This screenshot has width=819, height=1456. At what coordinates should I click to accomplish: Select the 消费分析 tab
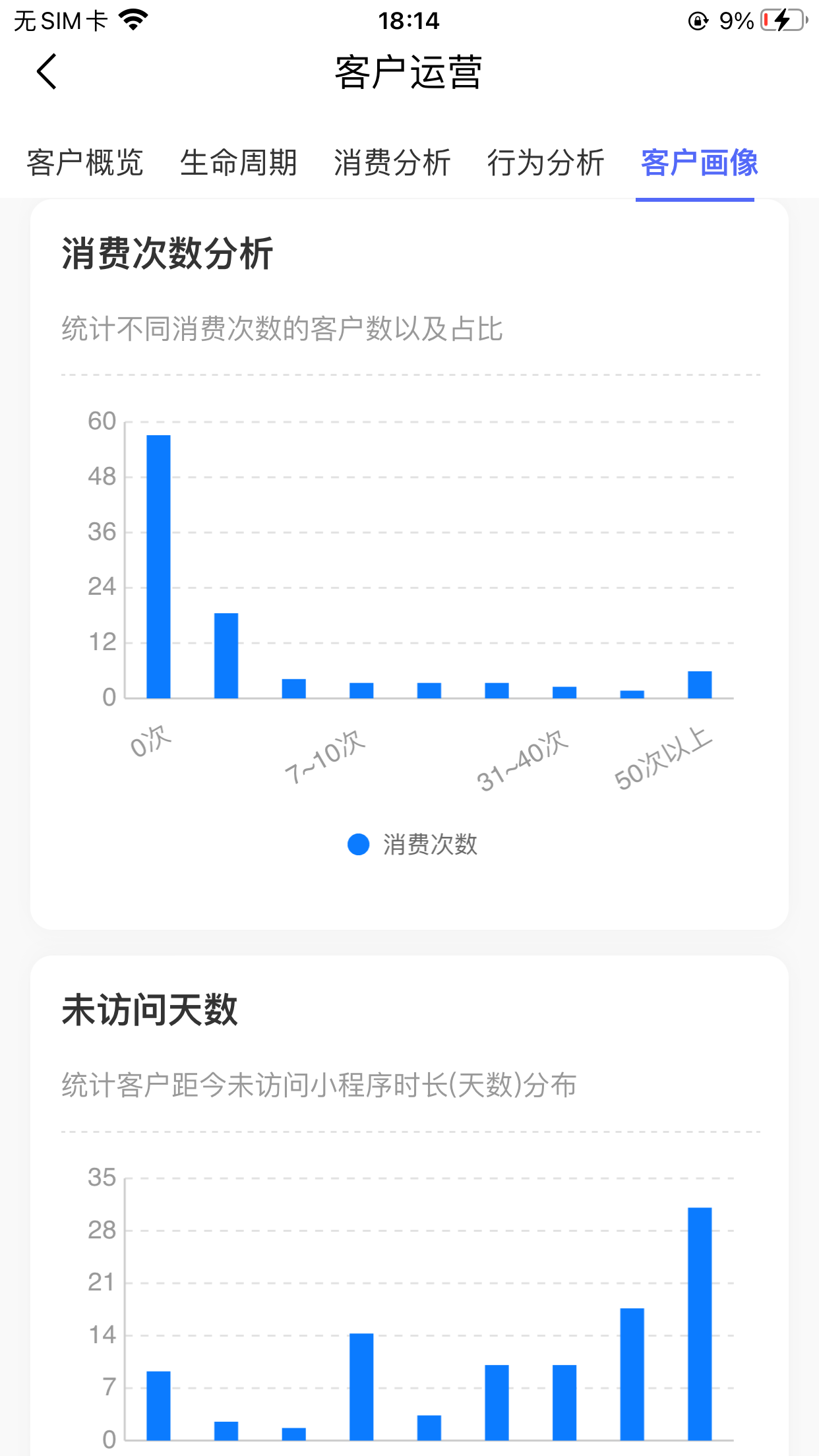click(x=392, y=163)
